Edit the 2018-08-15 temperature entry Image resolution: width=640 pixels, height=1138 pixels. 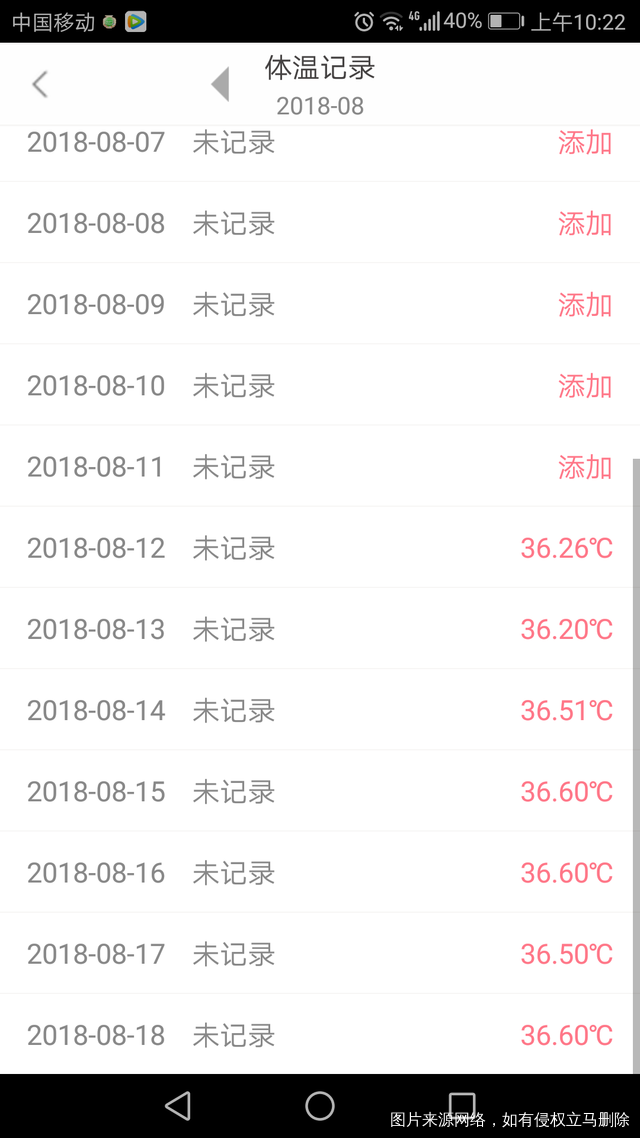pyautogui.click(x=566, y=792)
